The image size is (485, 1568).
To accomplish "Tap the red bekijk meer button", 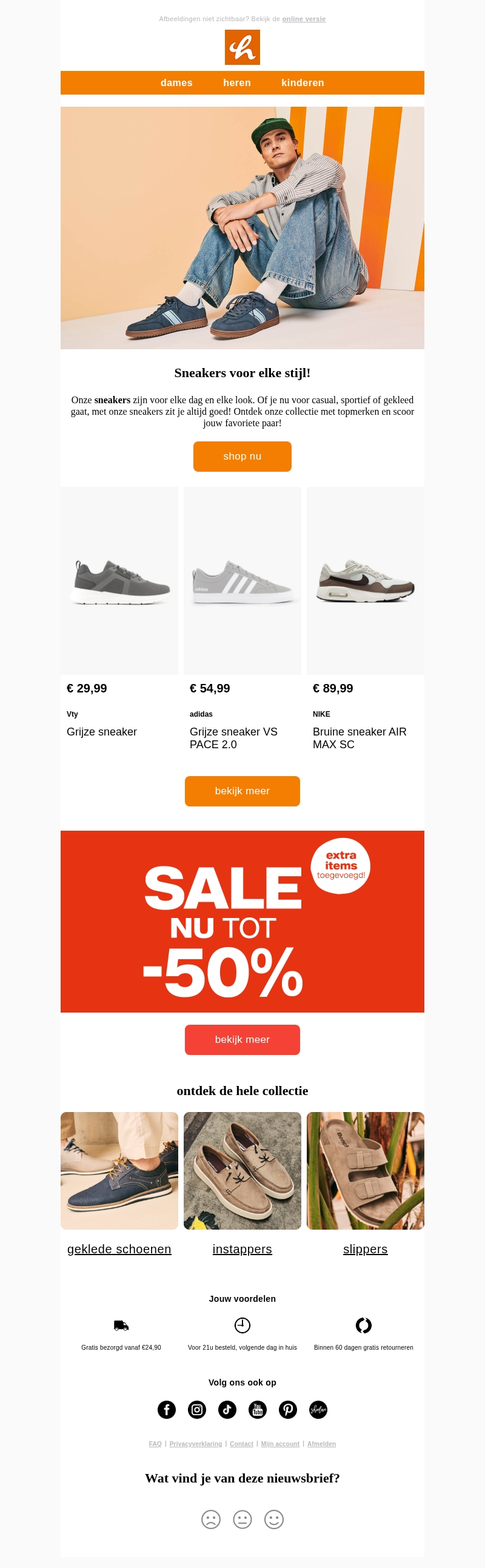I will click(242, 1039).
